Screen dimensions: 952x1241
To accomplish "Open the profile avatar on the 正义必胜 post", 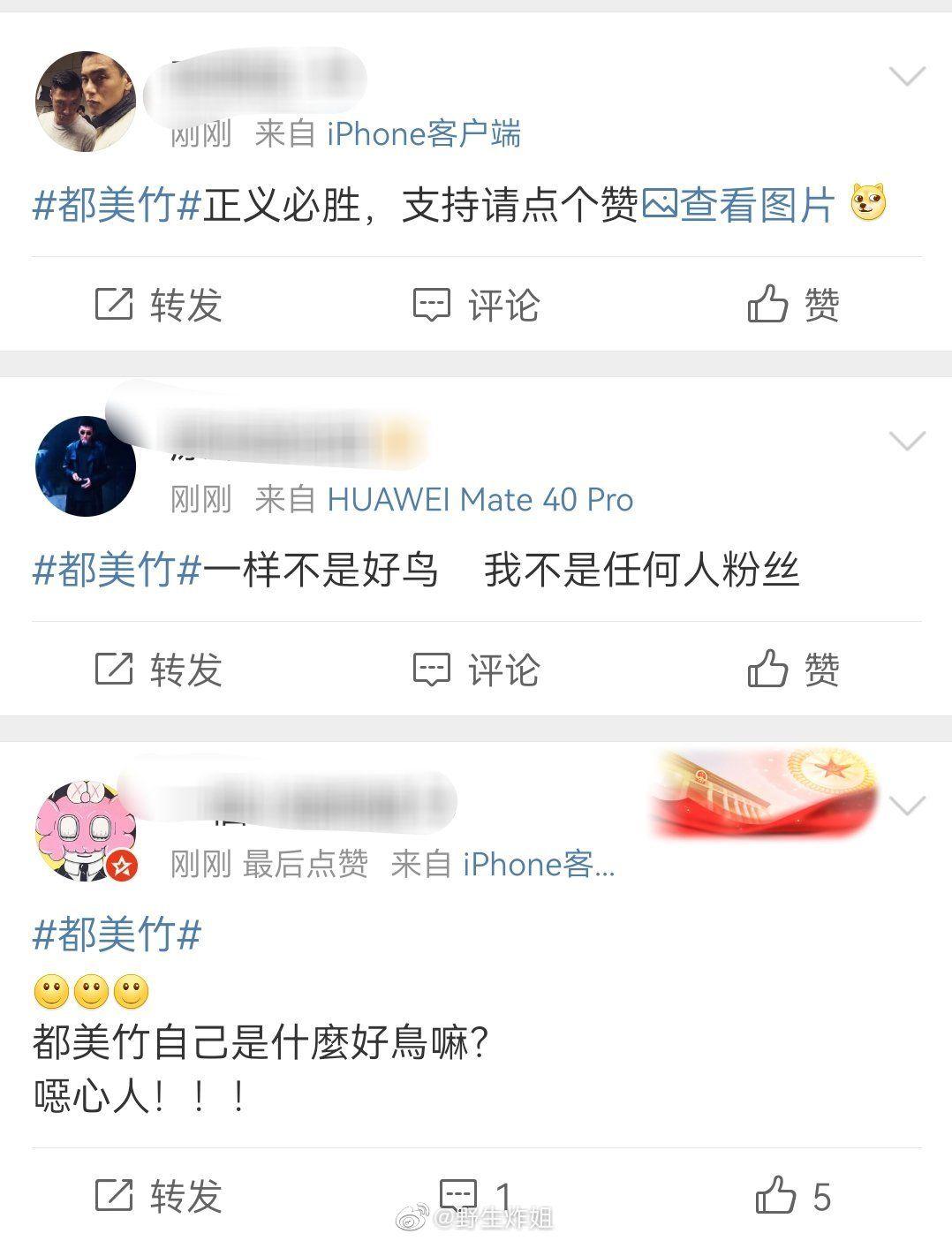I will (86, 101).
